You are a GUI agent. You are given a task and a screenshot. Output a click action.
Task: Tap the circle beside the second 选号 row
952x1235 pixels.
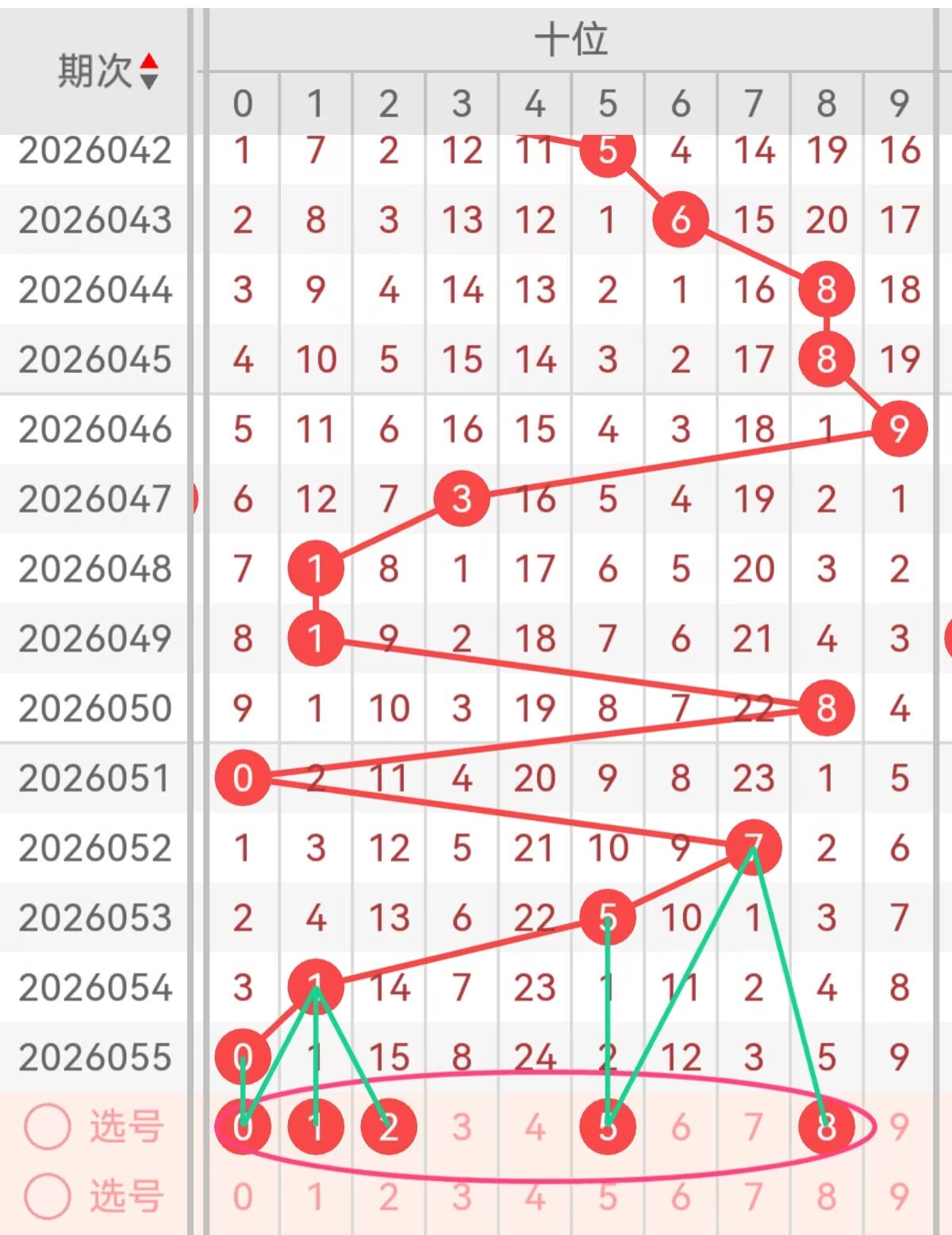[x=48, y=1196]
